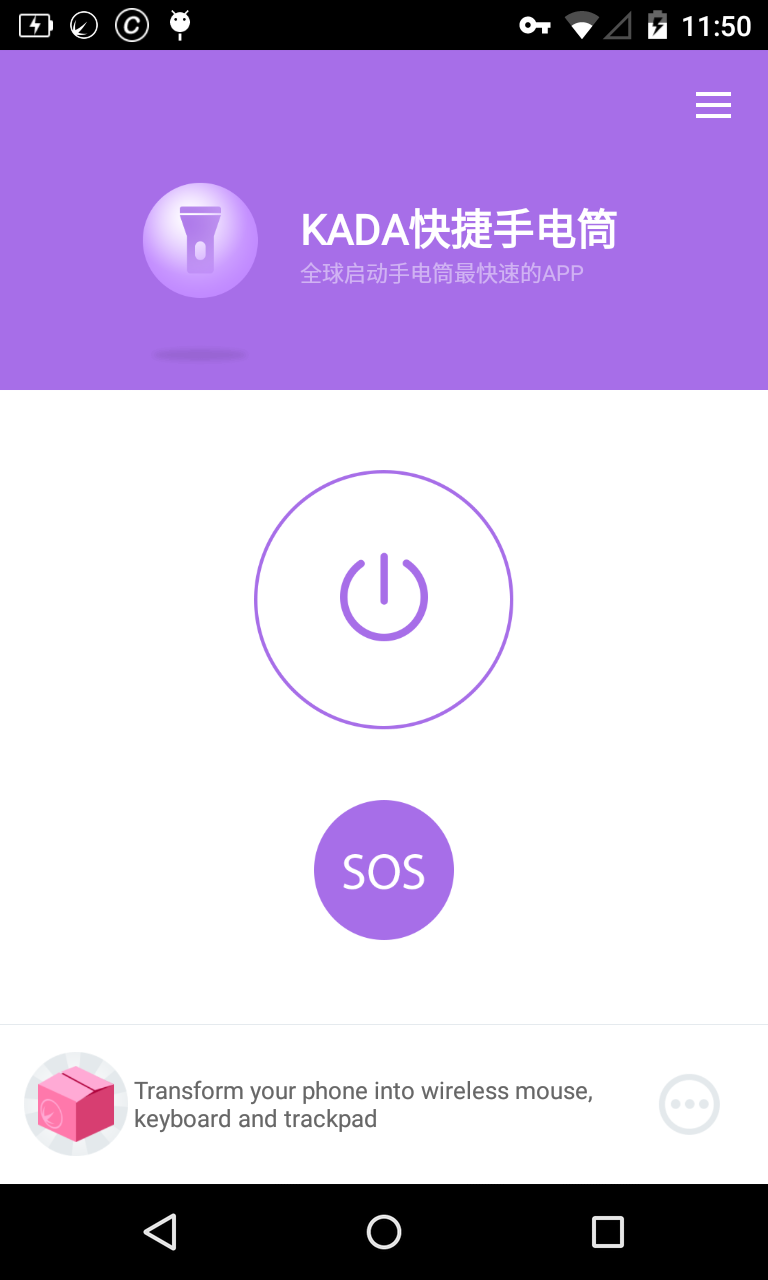Activate the SOS signal

tap(384, 870)
